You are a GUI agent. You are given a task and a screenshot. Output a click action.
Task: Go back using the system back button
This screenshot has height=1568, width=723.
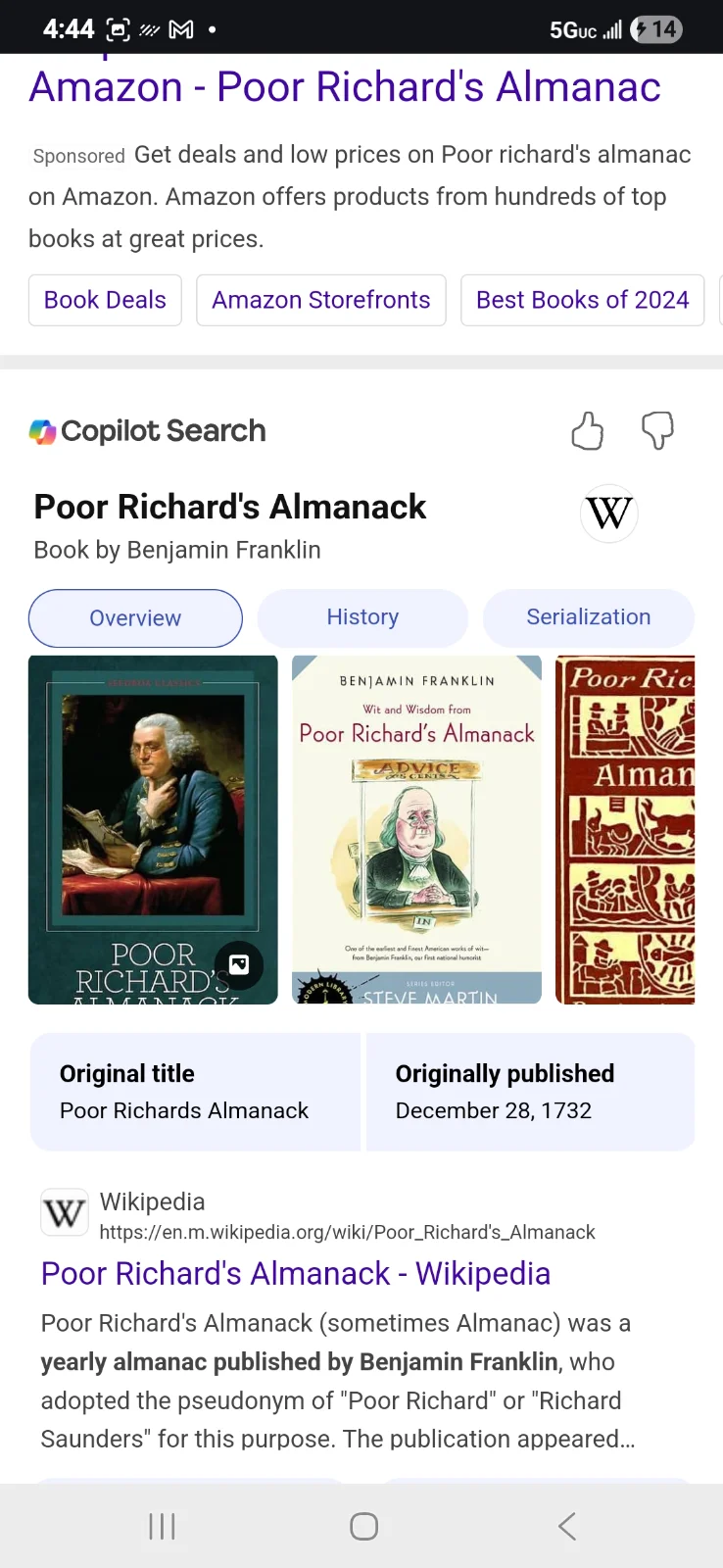[x=566, y=1526]
